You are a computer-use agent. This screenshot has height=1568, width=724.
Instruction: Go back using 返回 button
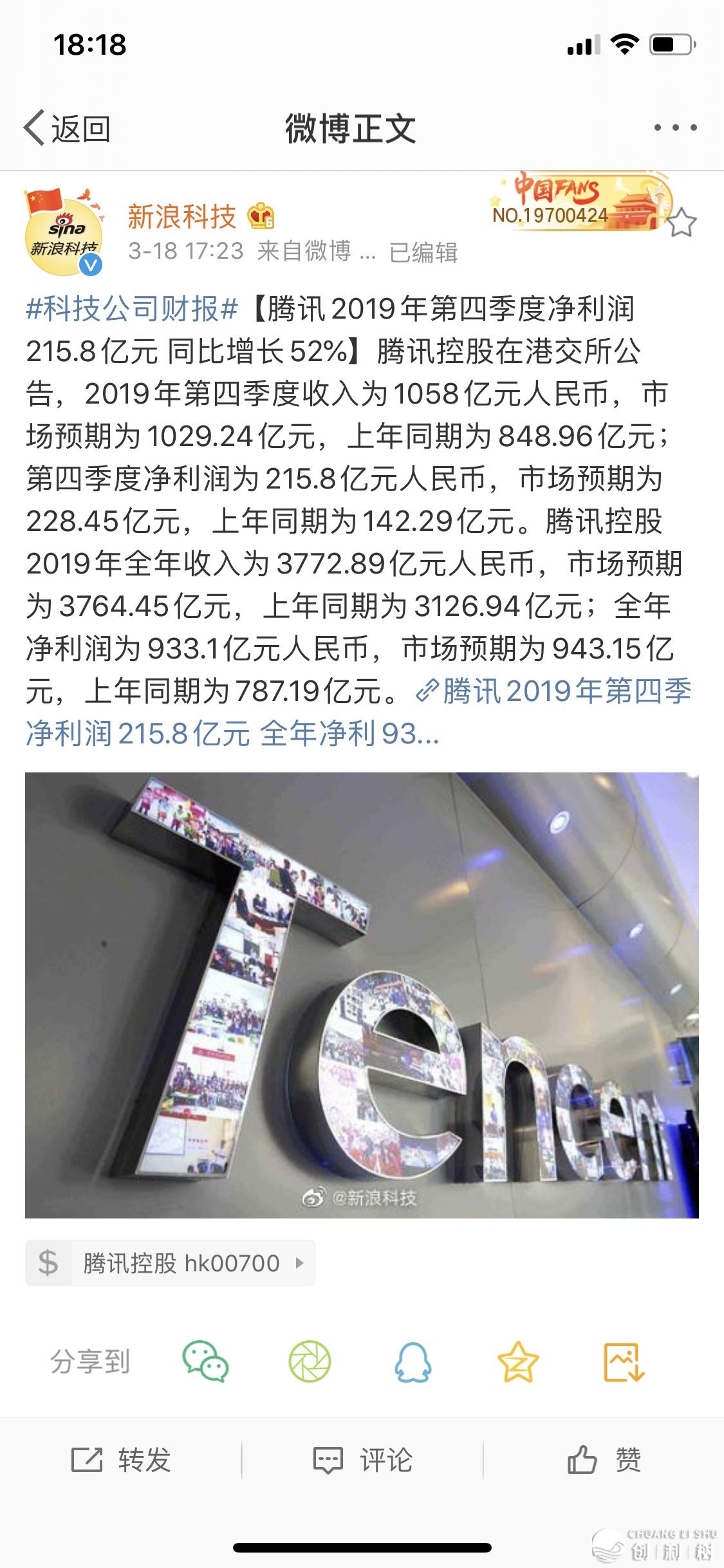pyautogui.click(x=68, y=128)
